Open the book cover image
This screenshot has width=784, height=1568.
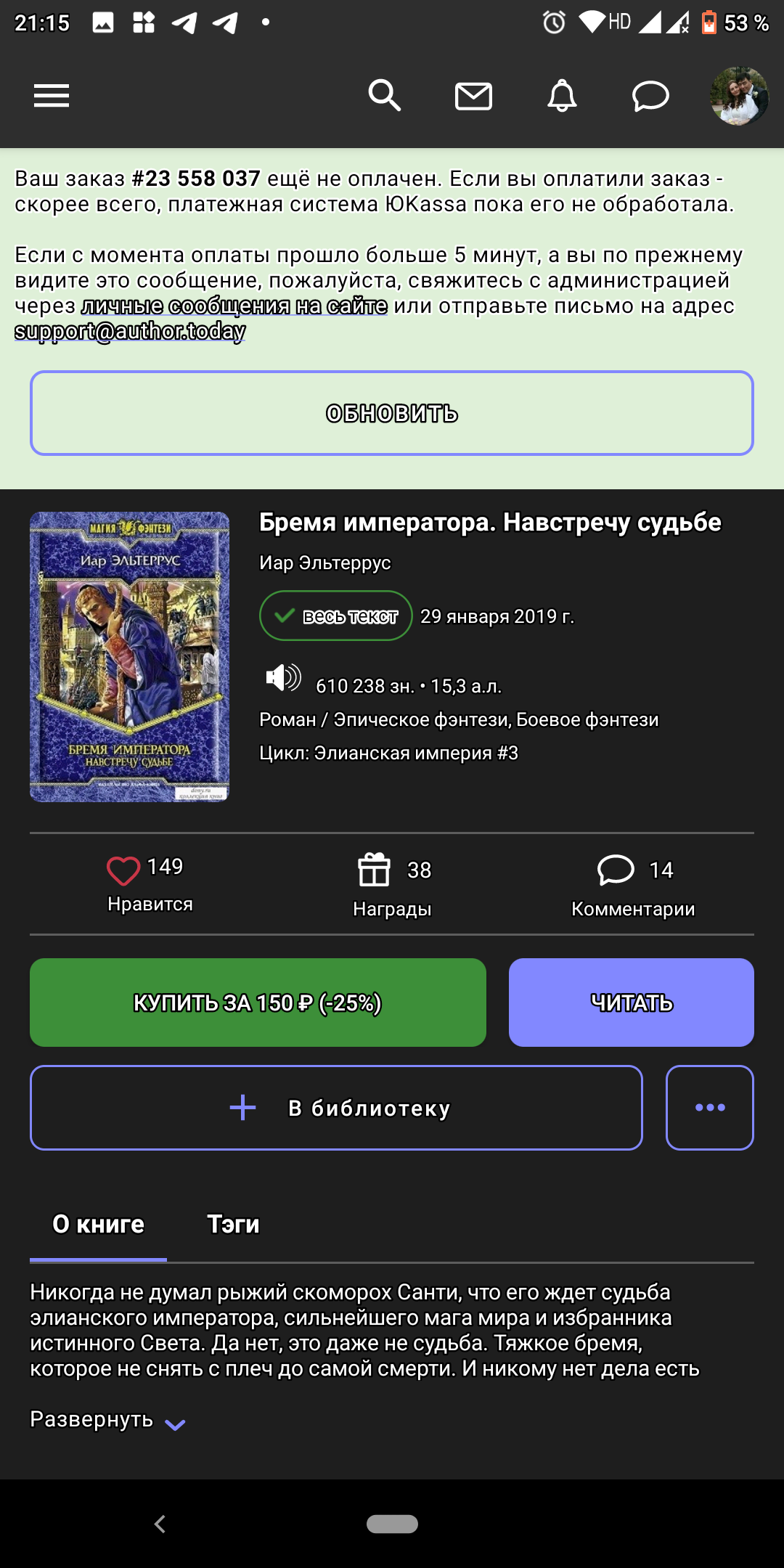click(130, 656)
